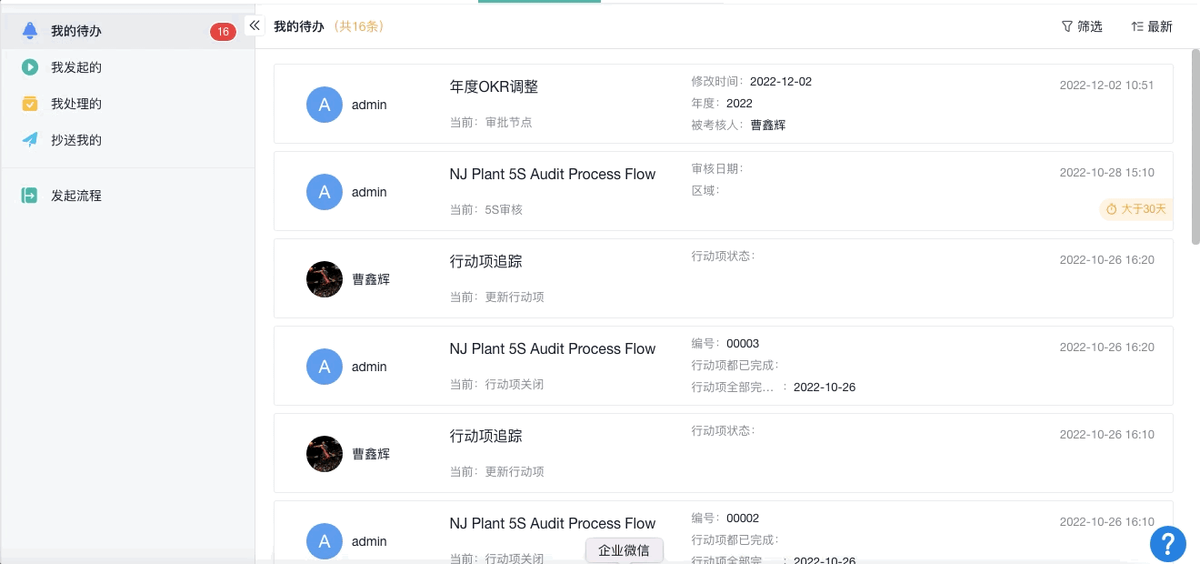Open 我的待办 in the sidebar
The image size is (1200, 564).
76,31
